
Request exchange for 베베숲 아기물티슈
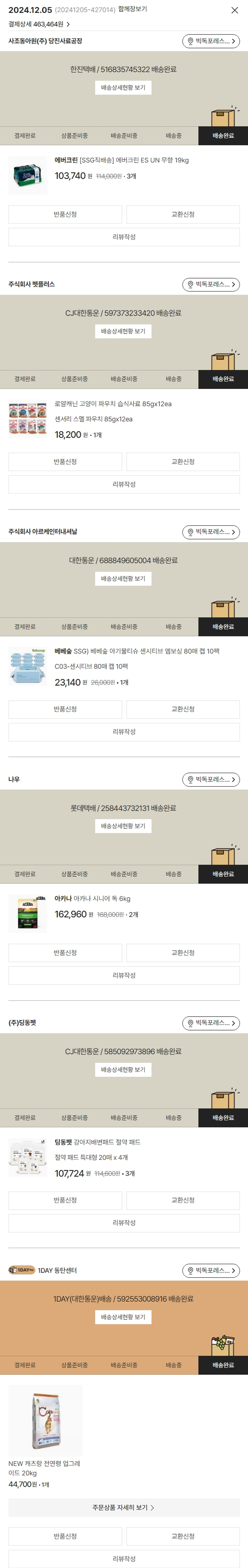[x=183, y=709]
